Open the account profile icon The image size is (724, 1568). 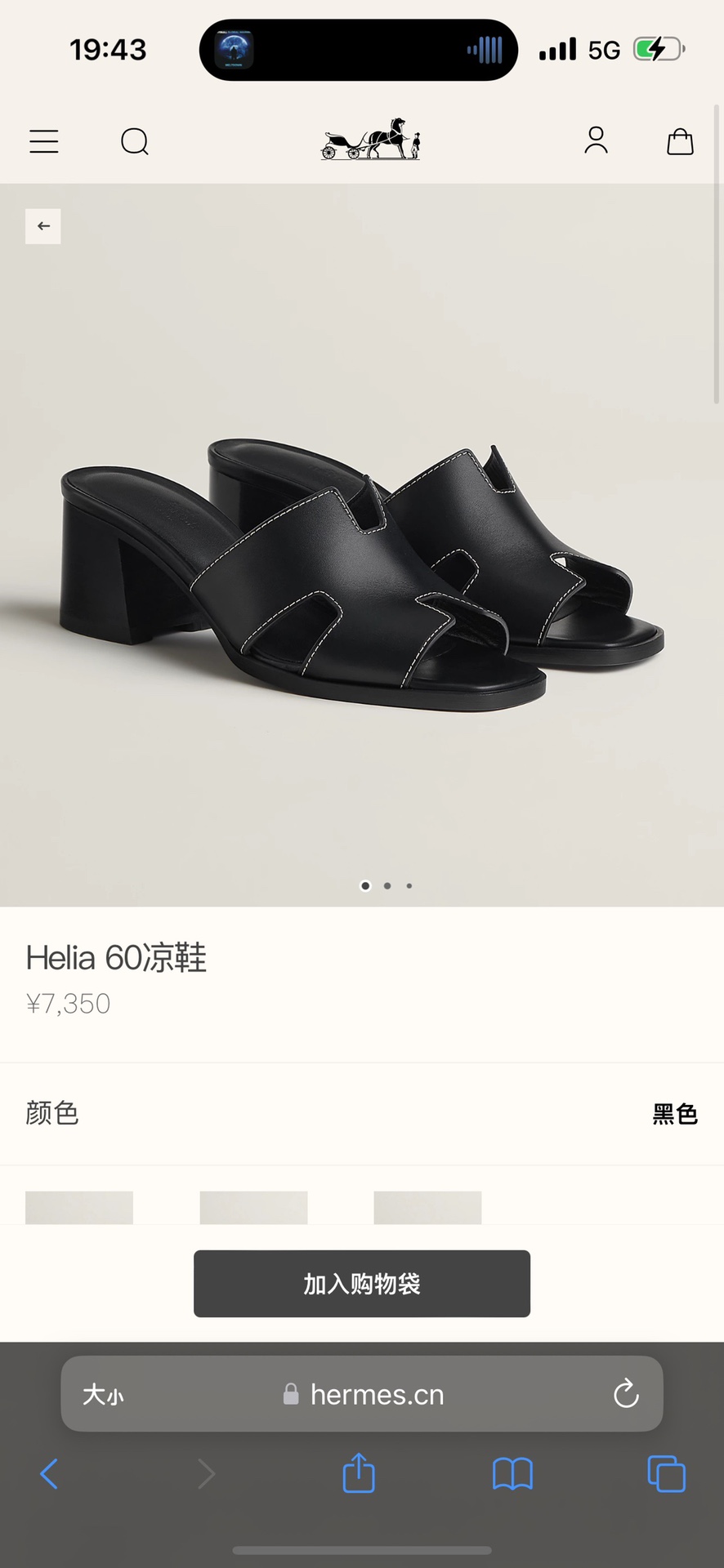pos(596,140)
